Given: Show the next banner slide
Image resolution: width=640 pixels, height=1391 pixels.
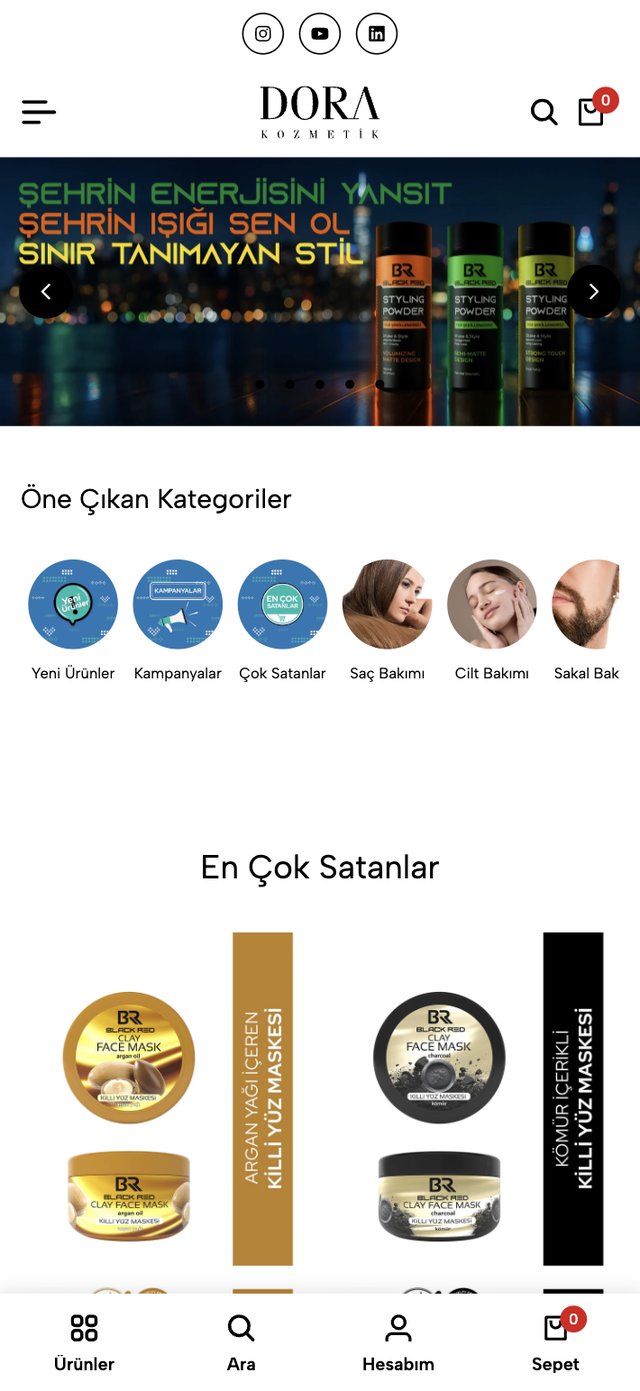Looking at the screenshot, I should click(x=594, y=292).
